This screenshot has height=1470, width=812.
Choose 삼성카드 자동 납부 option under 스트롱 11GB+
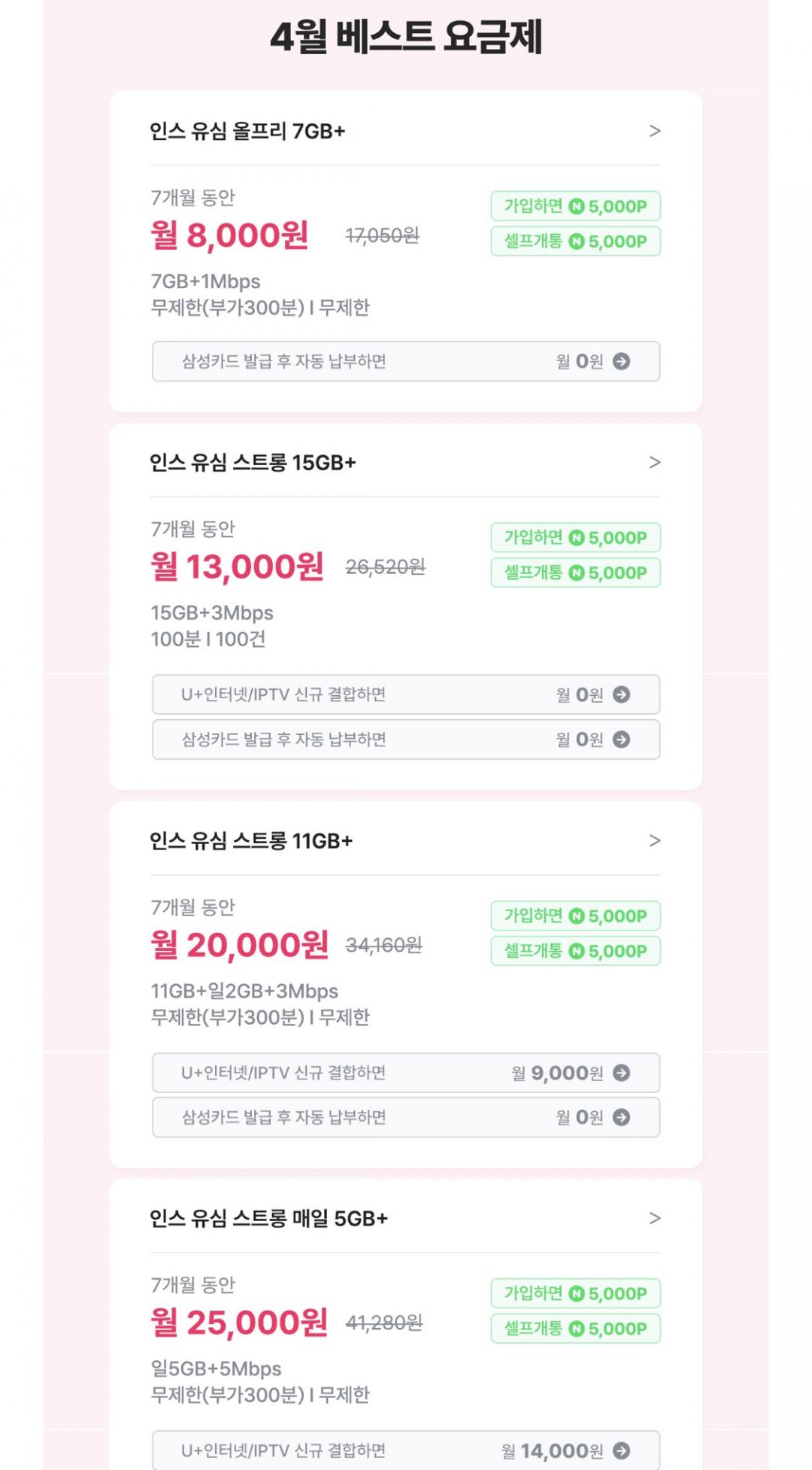coord(405,1117)
